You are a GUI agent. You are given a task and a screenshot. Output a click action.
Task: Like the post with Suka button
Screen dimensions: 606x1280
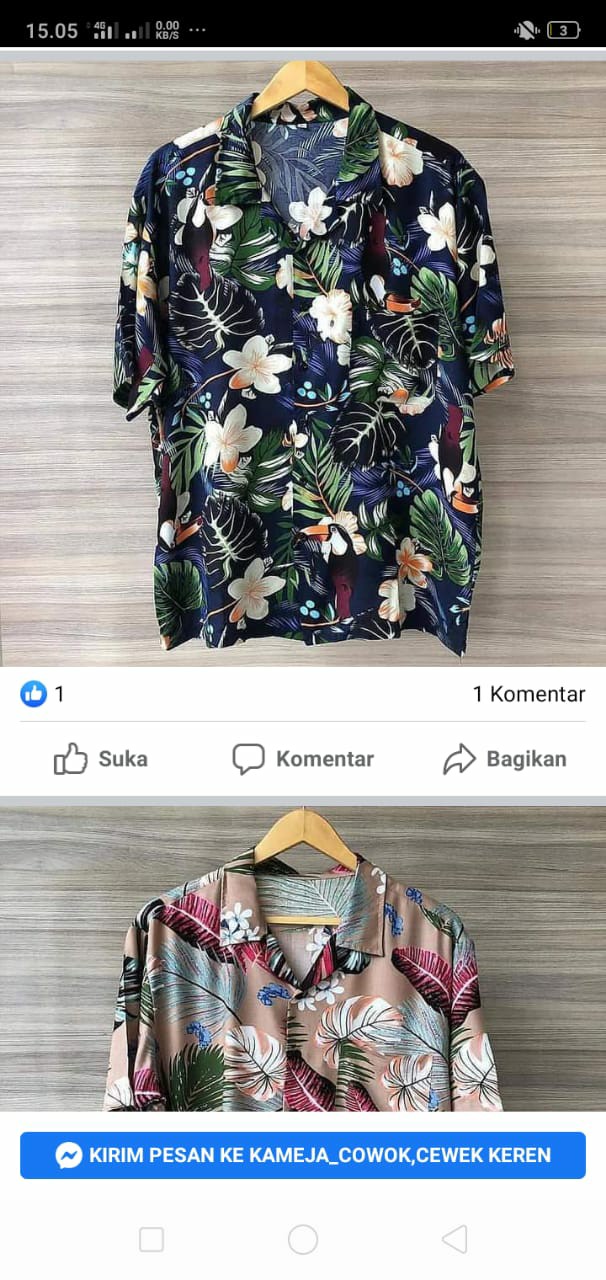pyautogui.click(x=100, y=759)
